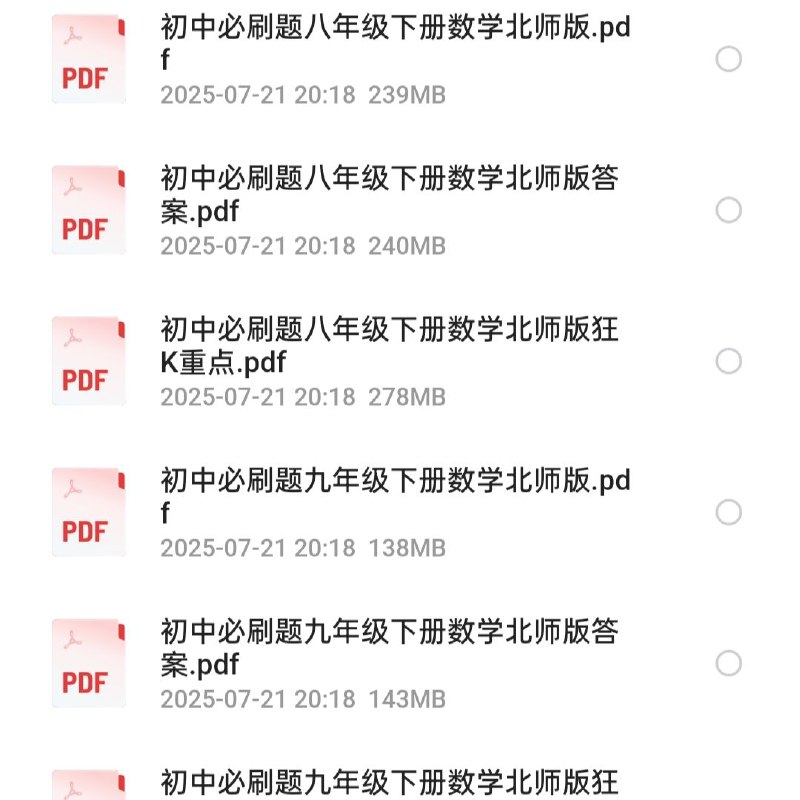
Task: Select the 九年级下册数学北师版.pdf radio button
Action: (729, 512)
